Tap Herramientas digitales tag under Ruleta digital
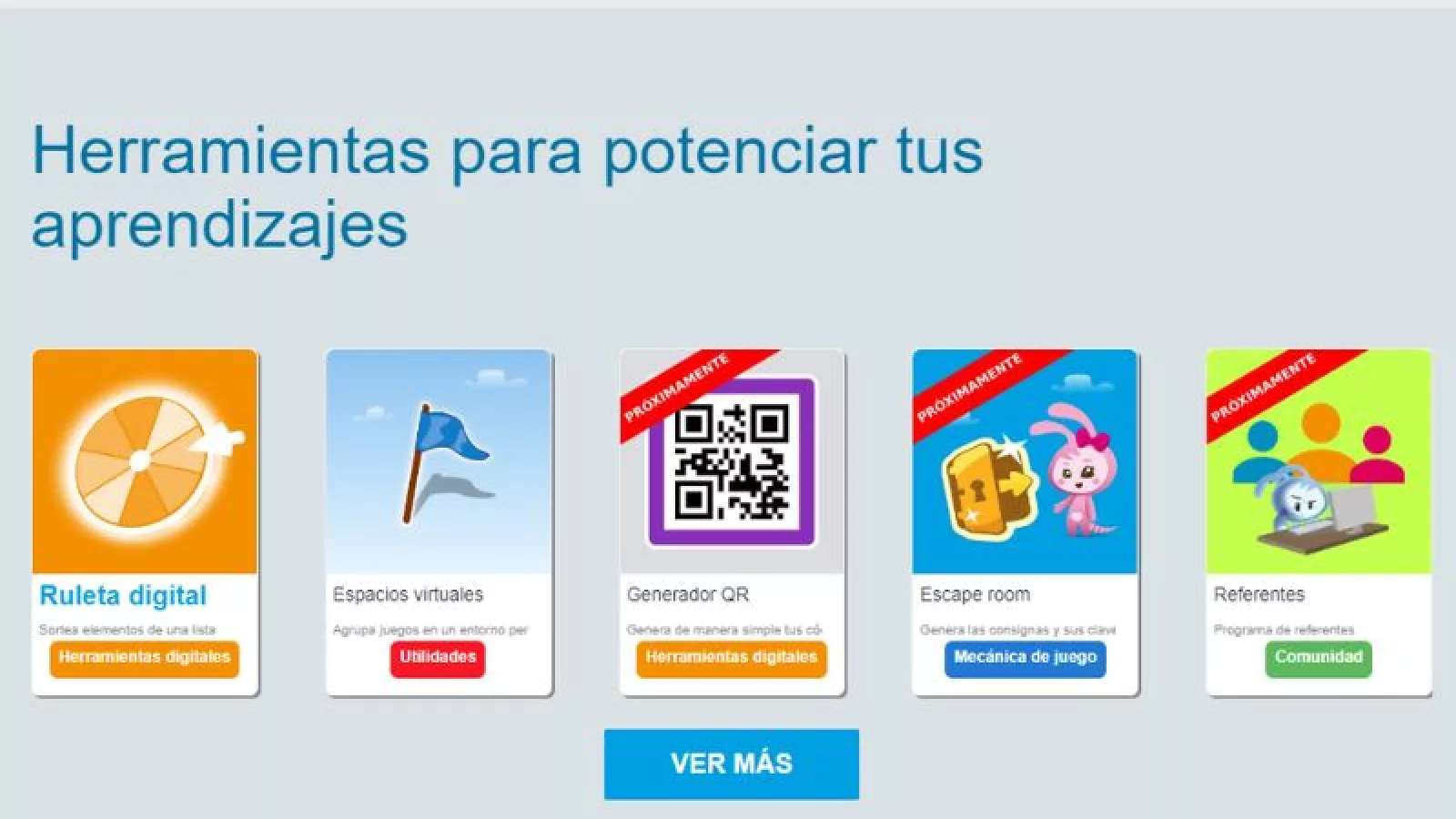Image resolution: width=1456 pixels, height=819 pixels. (145, 658)
